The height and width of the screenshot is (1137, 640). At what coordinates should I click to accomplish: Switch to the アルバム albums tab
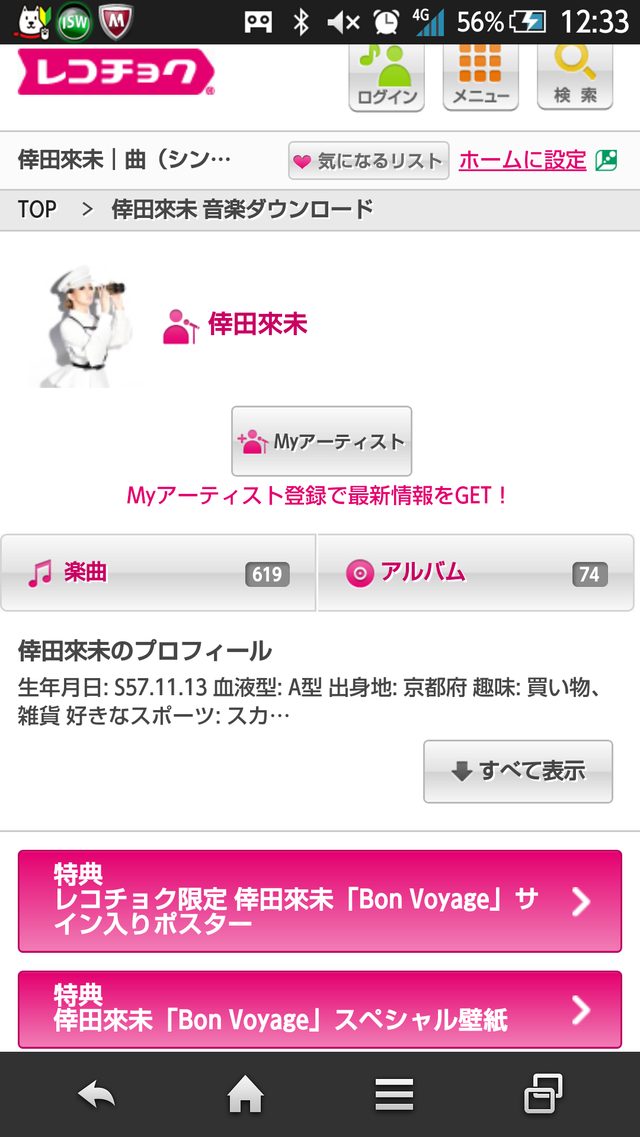475,573
